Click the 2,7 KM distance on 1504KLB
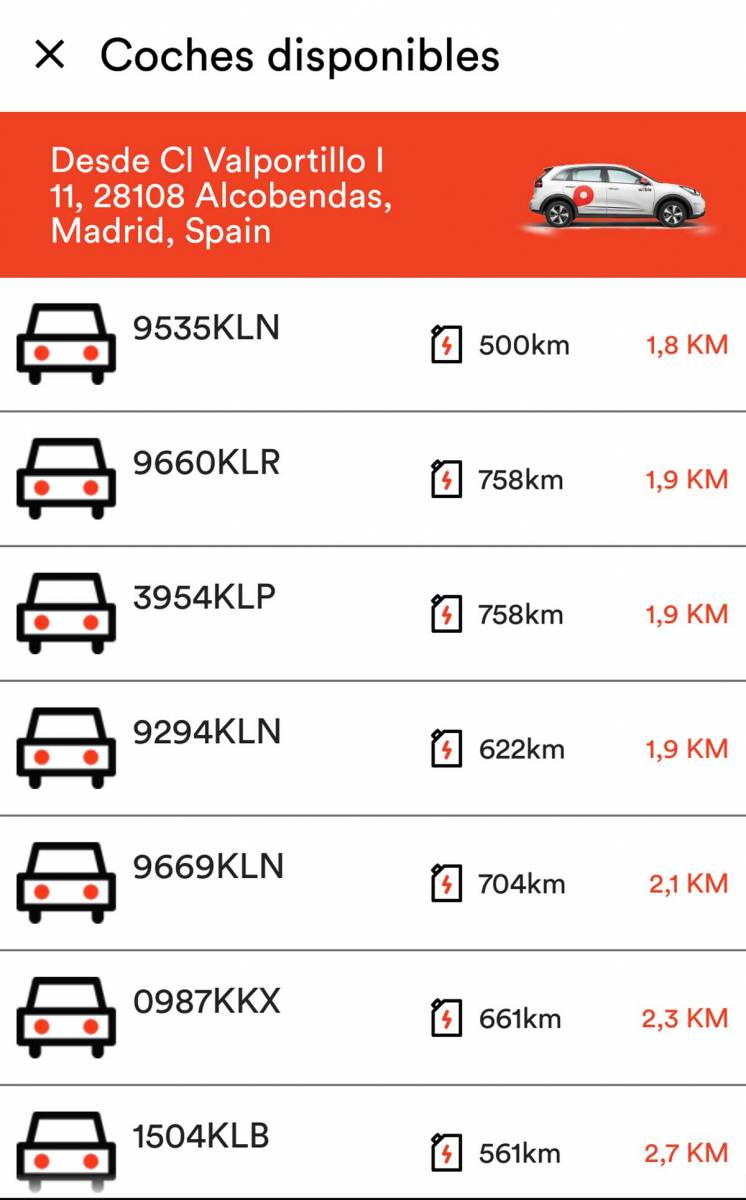 [685, 1152]
